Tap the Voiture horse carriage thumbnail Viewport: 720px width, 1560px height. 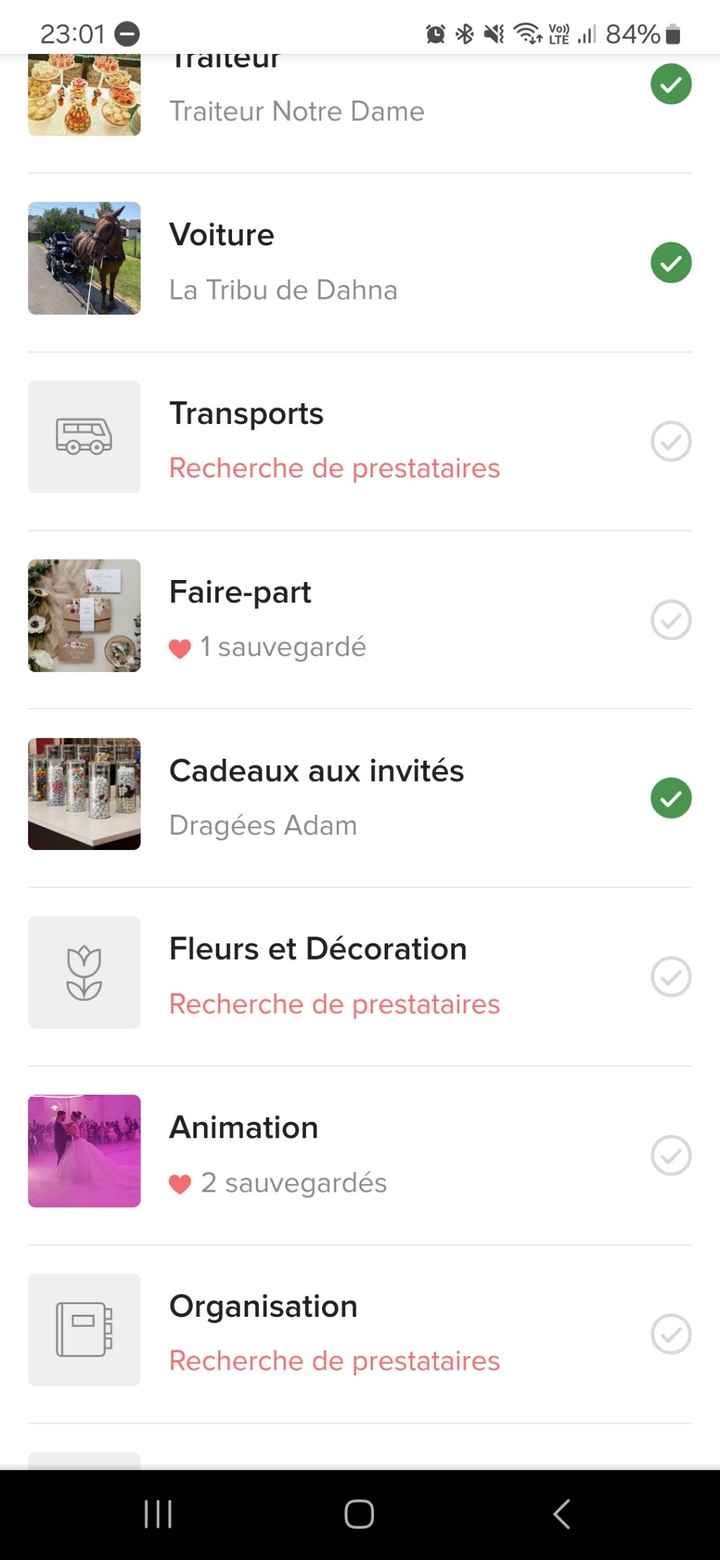tap(84, 258)
